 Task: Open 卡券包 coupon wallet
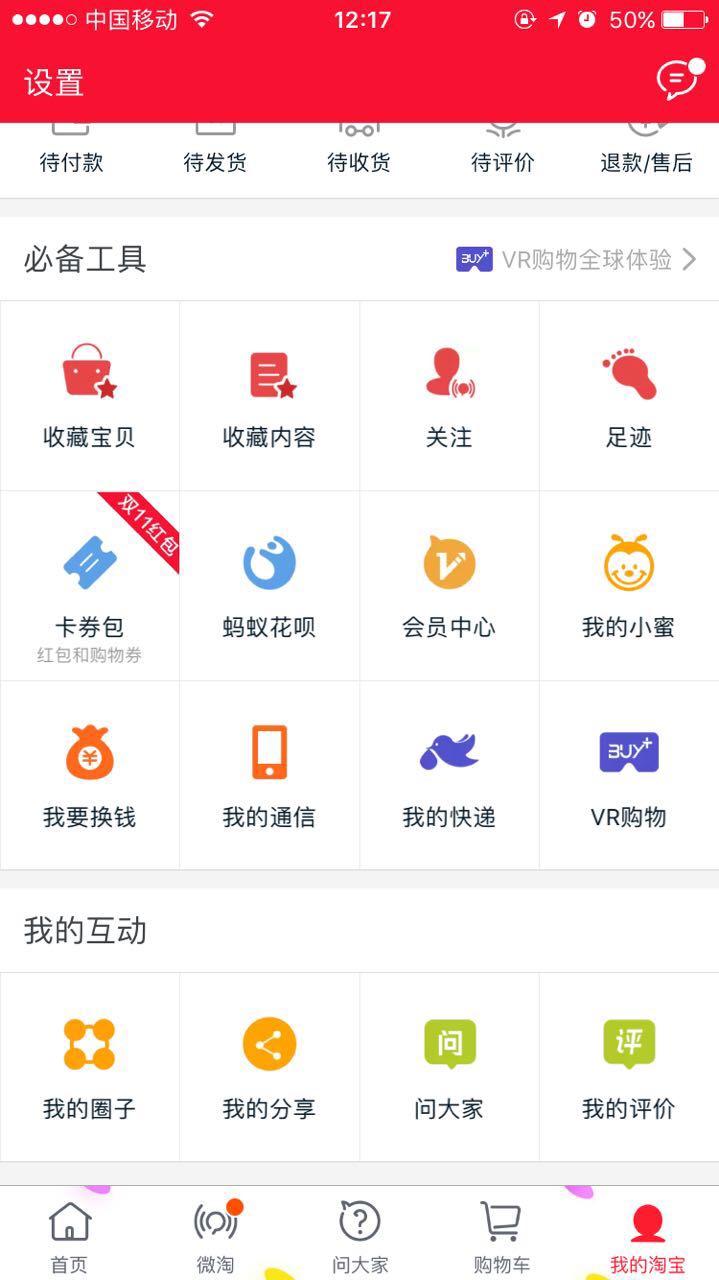click(90, 586)
